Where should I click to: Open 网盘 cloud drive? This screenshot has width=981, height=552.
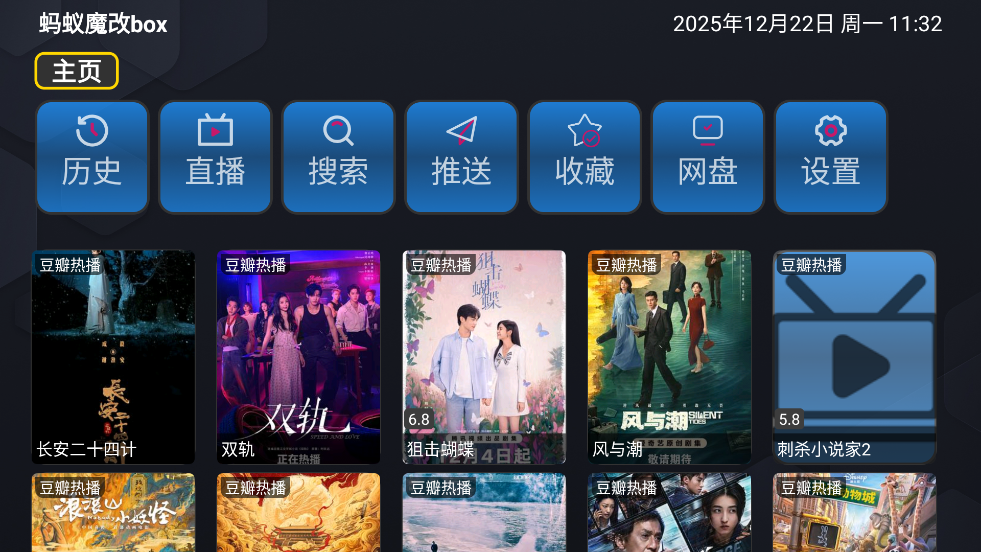[708, 157]
